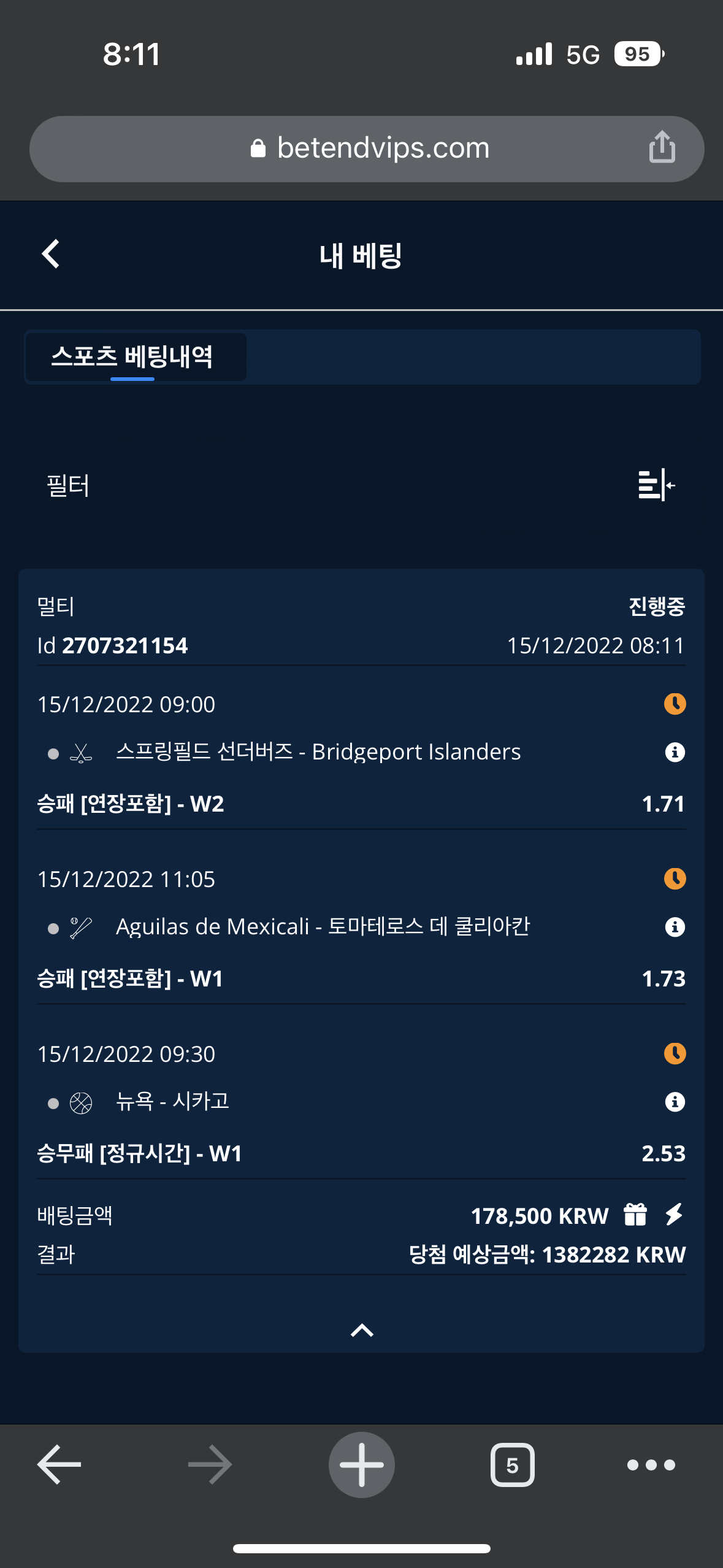Open a new browser tab
Screen dimensions: 723x1568
point(362,1465)
